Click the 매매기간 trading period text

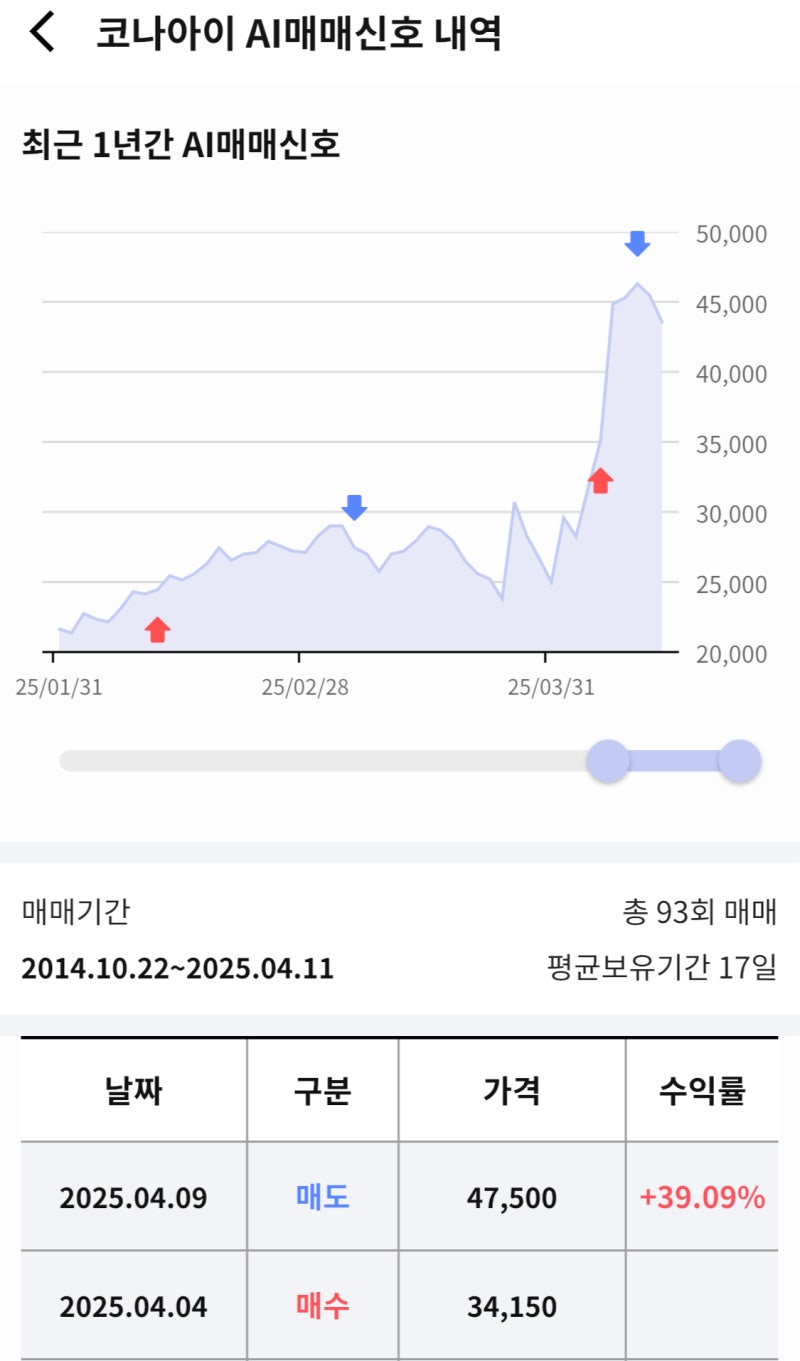point(60,913)
